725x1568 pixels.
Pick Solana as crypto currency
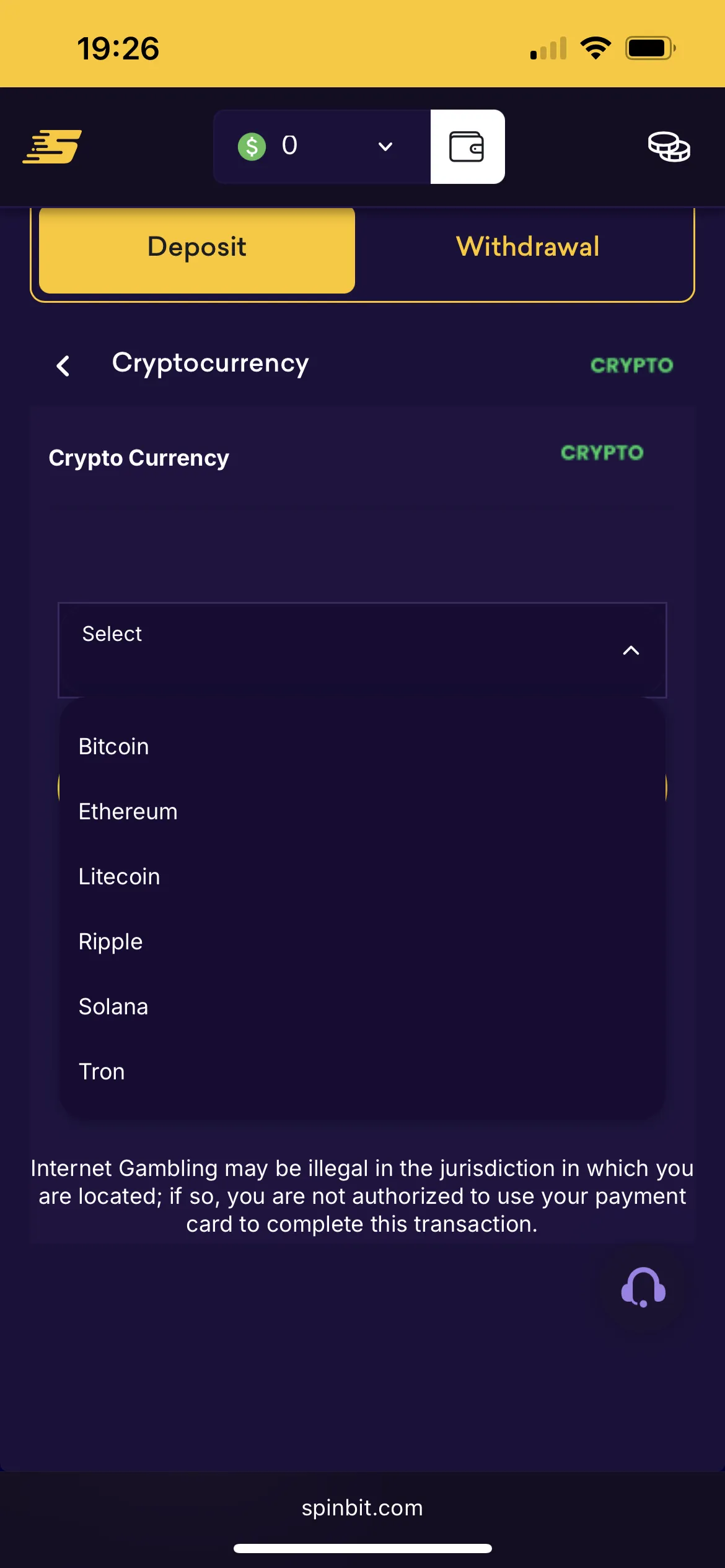(113, 1007)
